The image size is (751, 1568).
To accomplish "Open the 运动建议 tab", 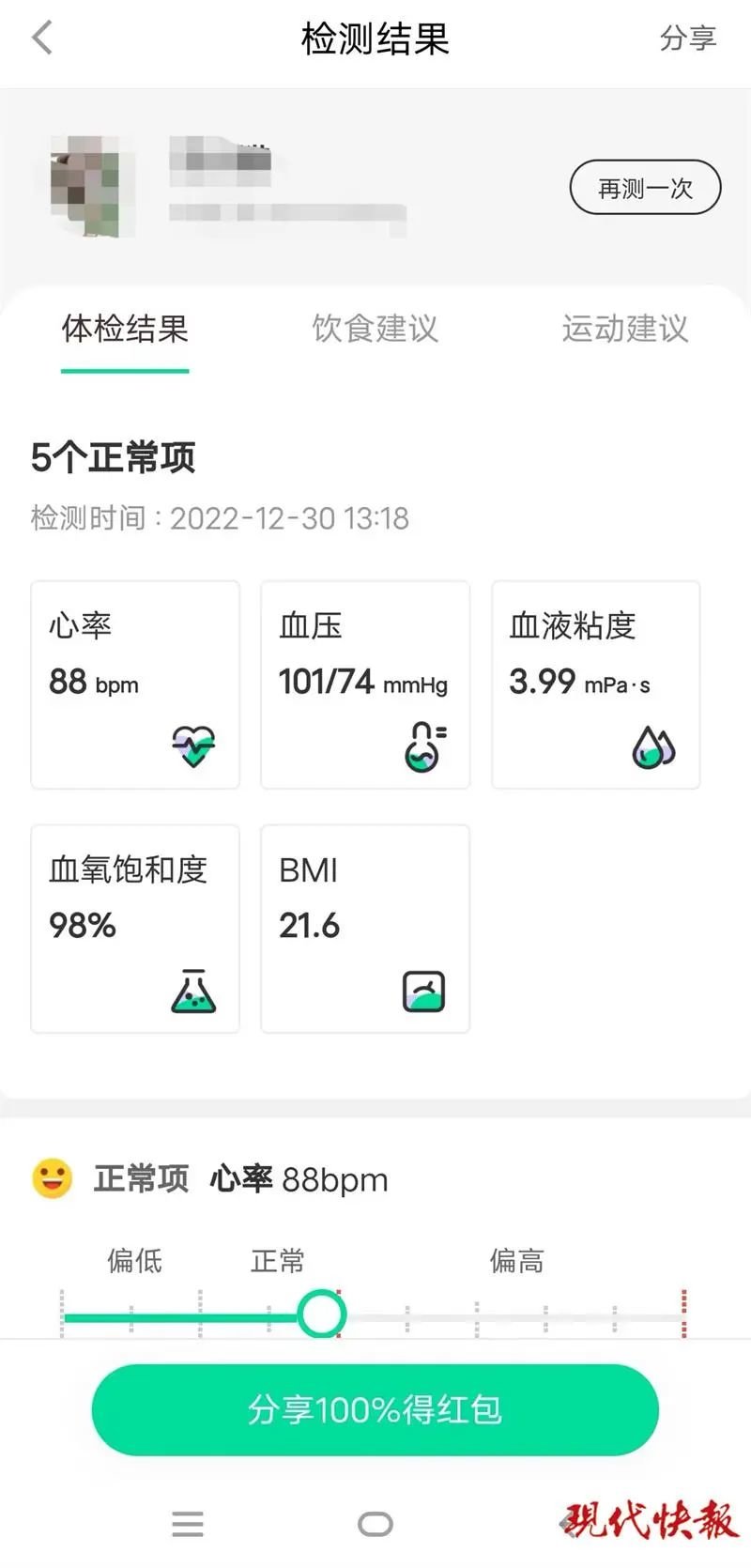I will [624, 331].
